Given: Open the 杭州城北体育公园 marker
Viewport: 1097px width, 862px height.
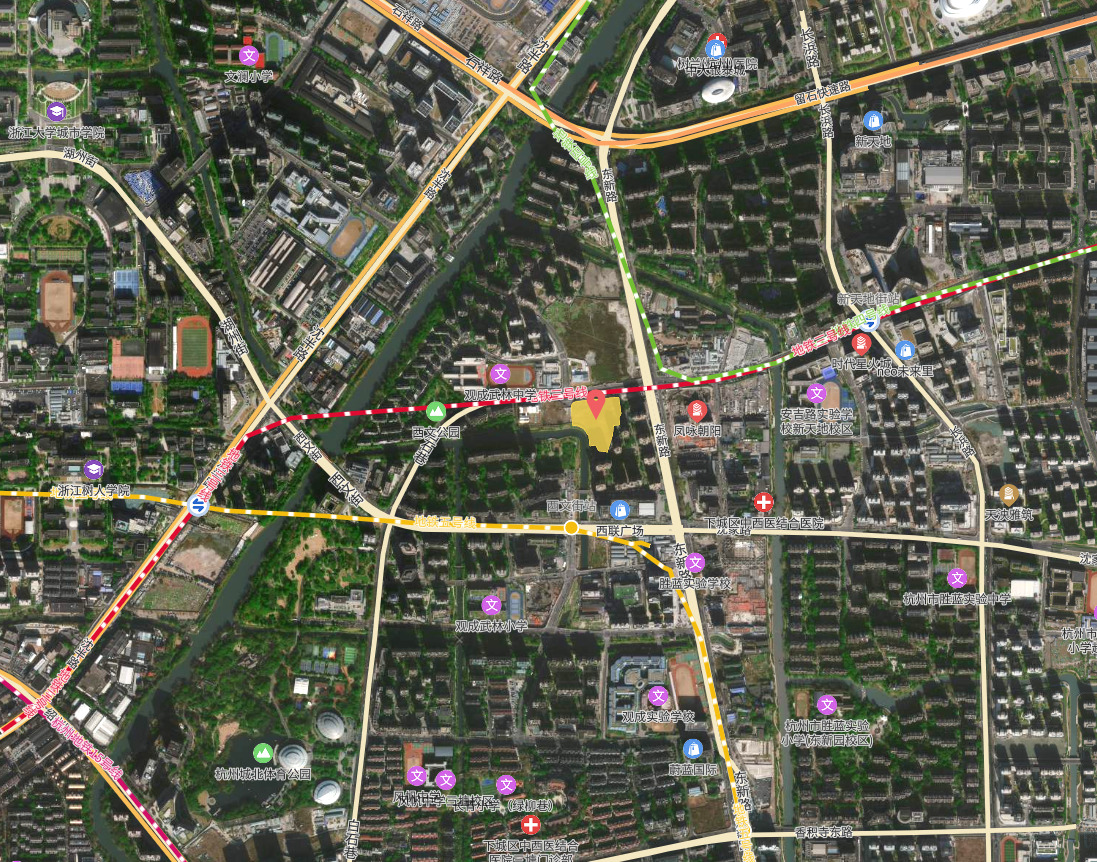Looking at the screenshot, I should [263, 752].
